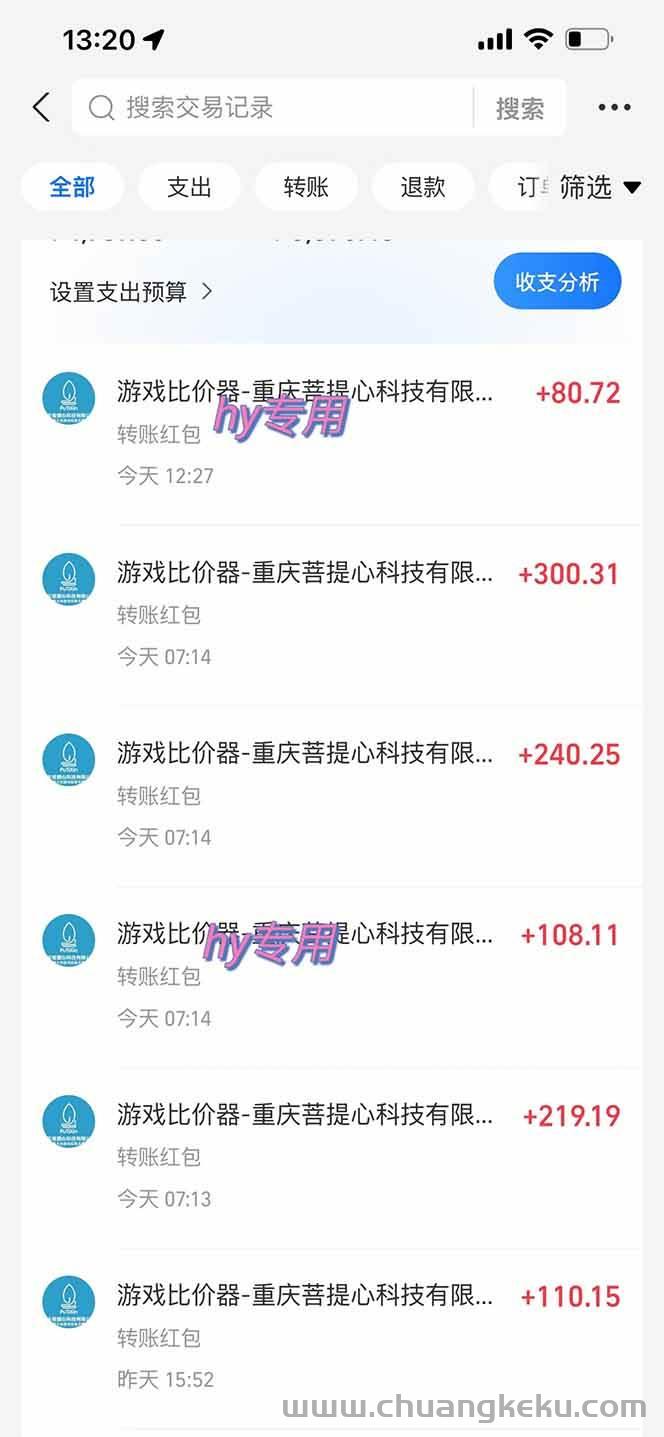View details of the +240.25 transaction

tap(330, 794)
